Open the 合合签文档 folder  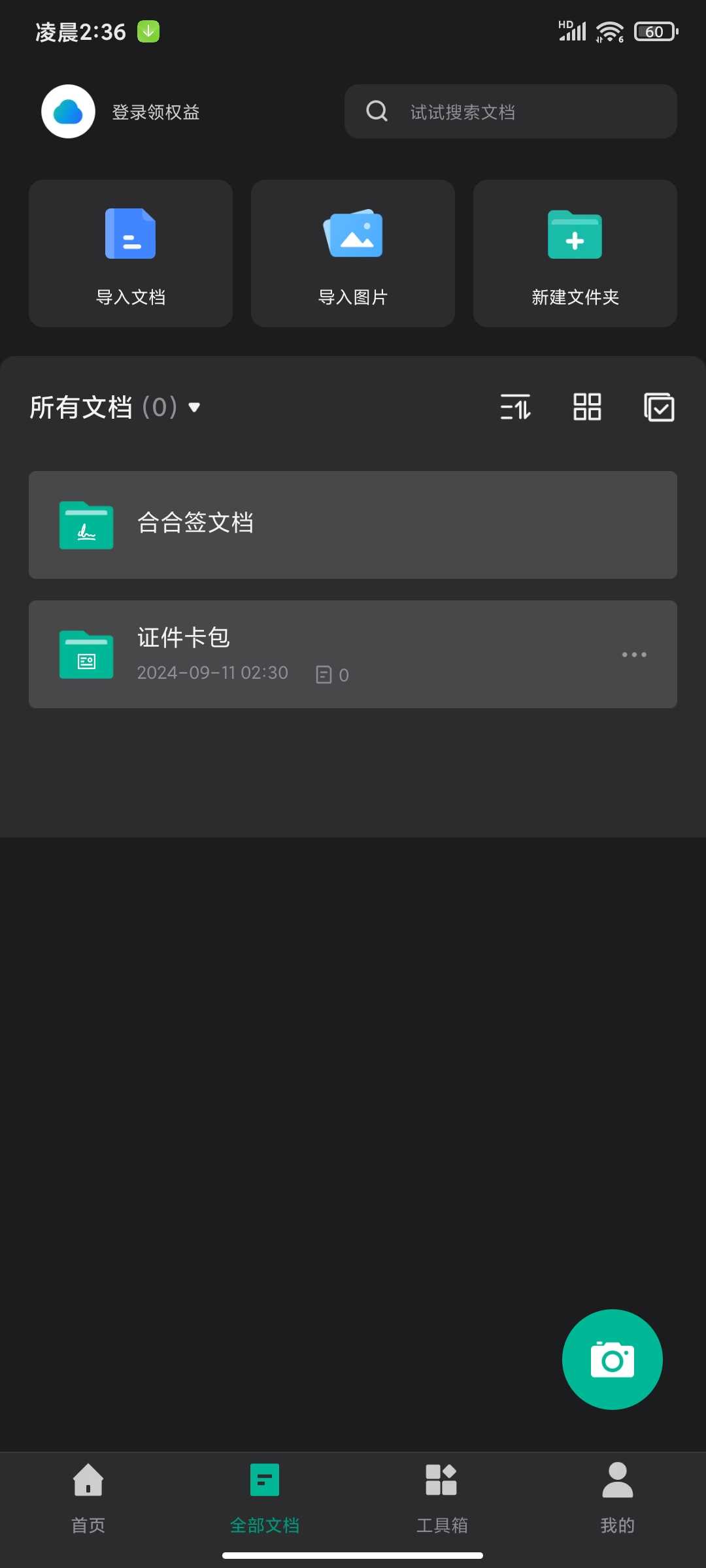click(x=353, y=525)
